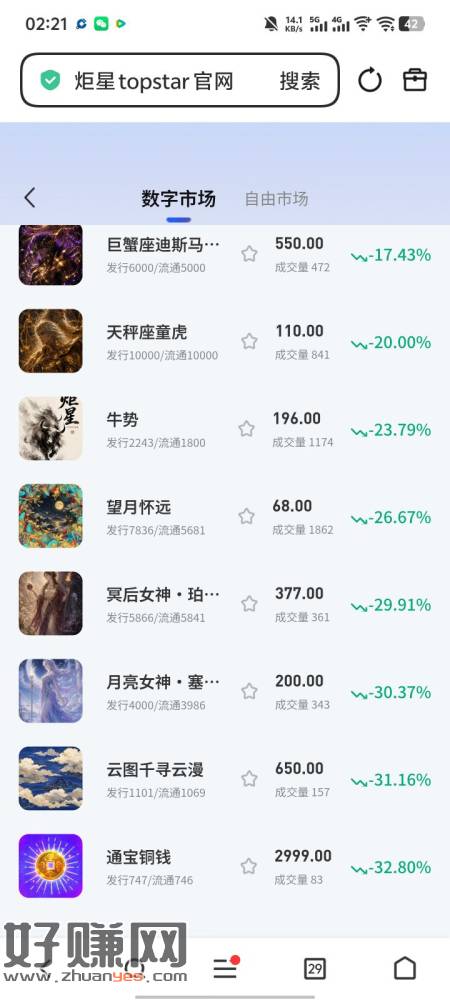Reload the page with refresh icon

(370, 80)
